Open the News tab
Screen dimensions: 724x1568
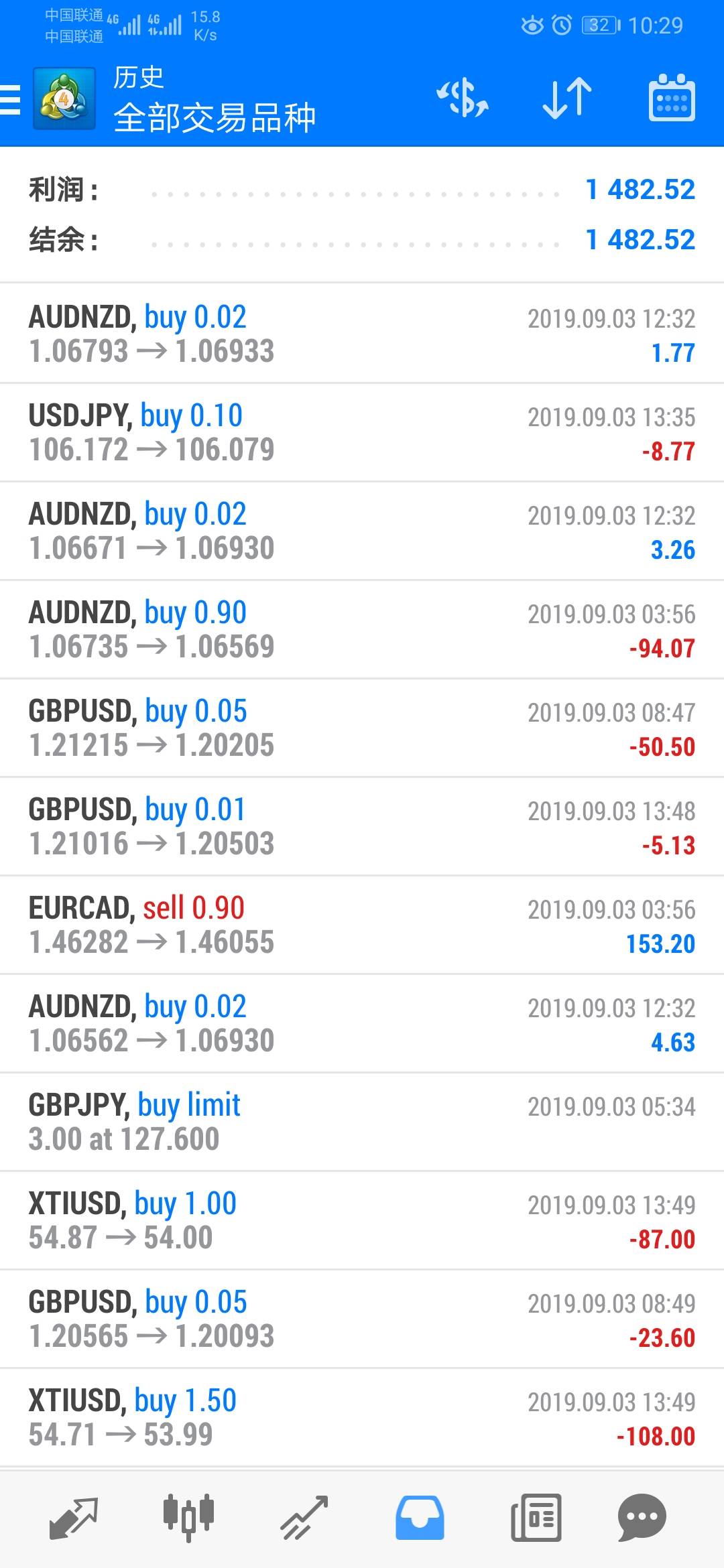[536, 1518]
